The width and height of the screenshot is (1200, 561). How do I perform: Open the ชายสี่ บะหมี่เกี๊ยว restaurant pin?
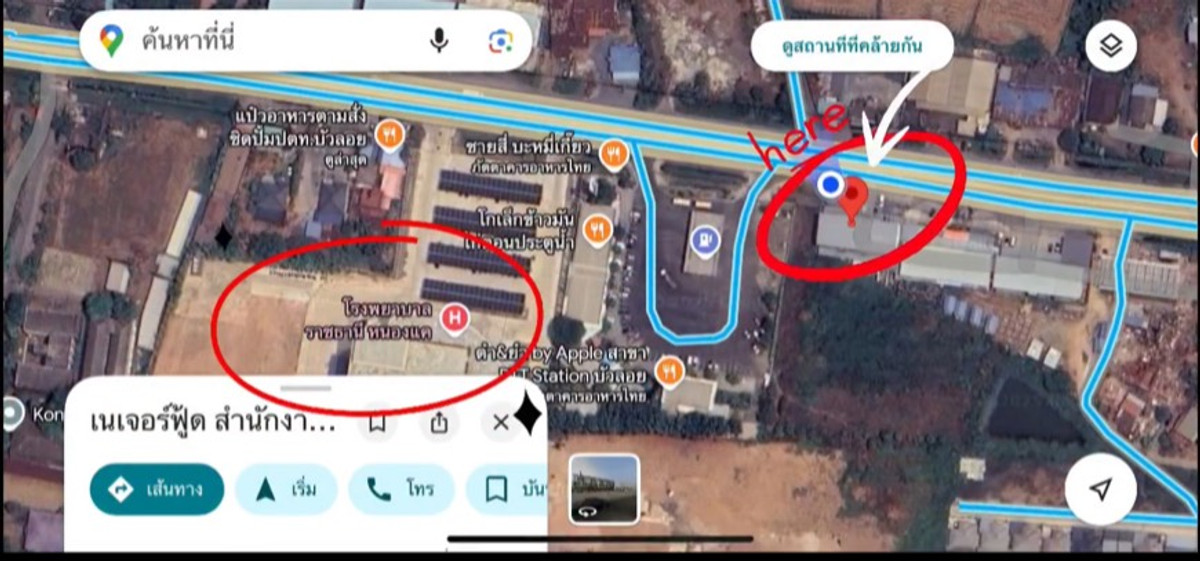[x=614, y=153]
